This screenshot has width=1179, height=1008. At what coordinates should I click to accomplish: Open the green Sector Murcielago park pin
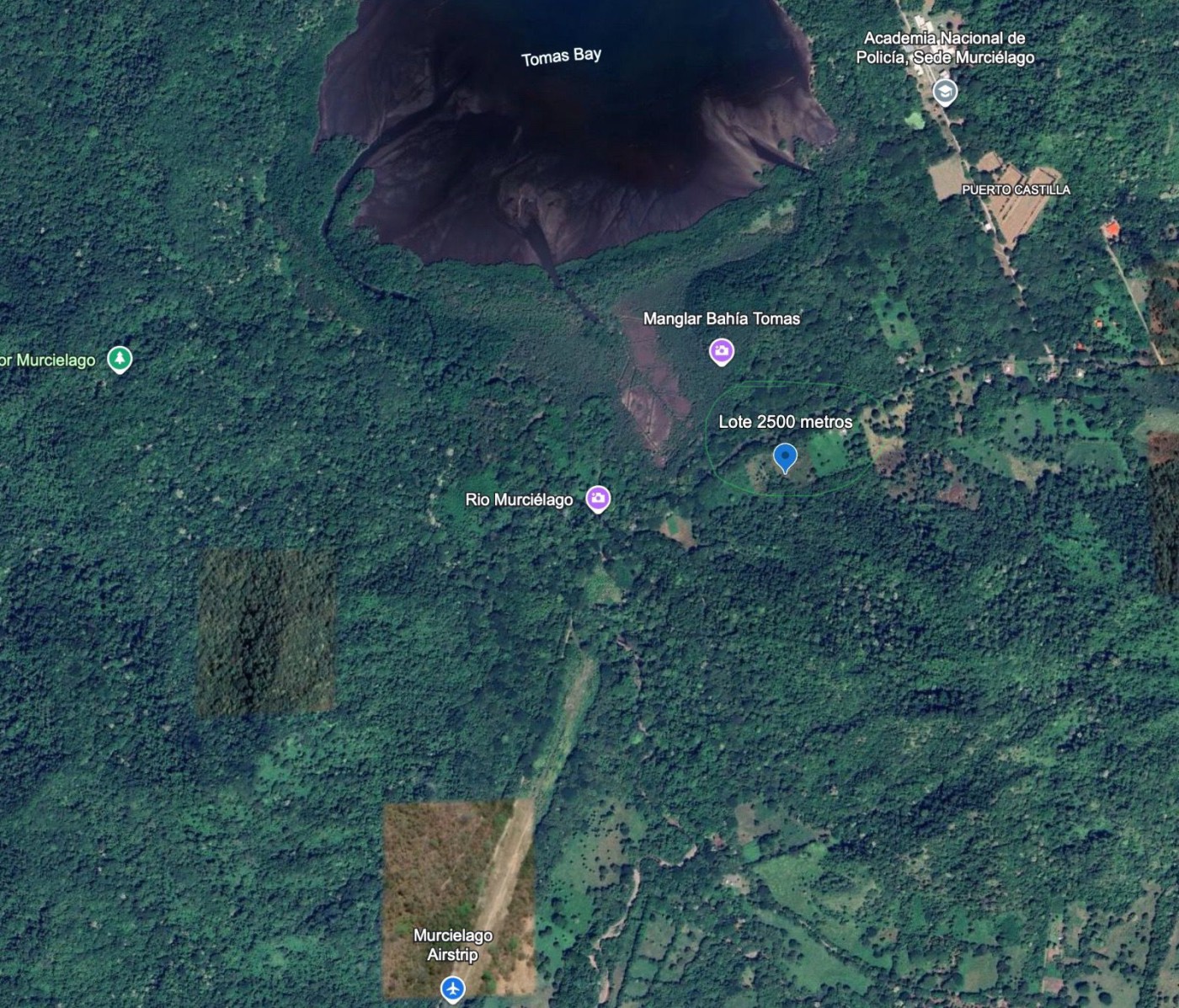pos(120,359)
